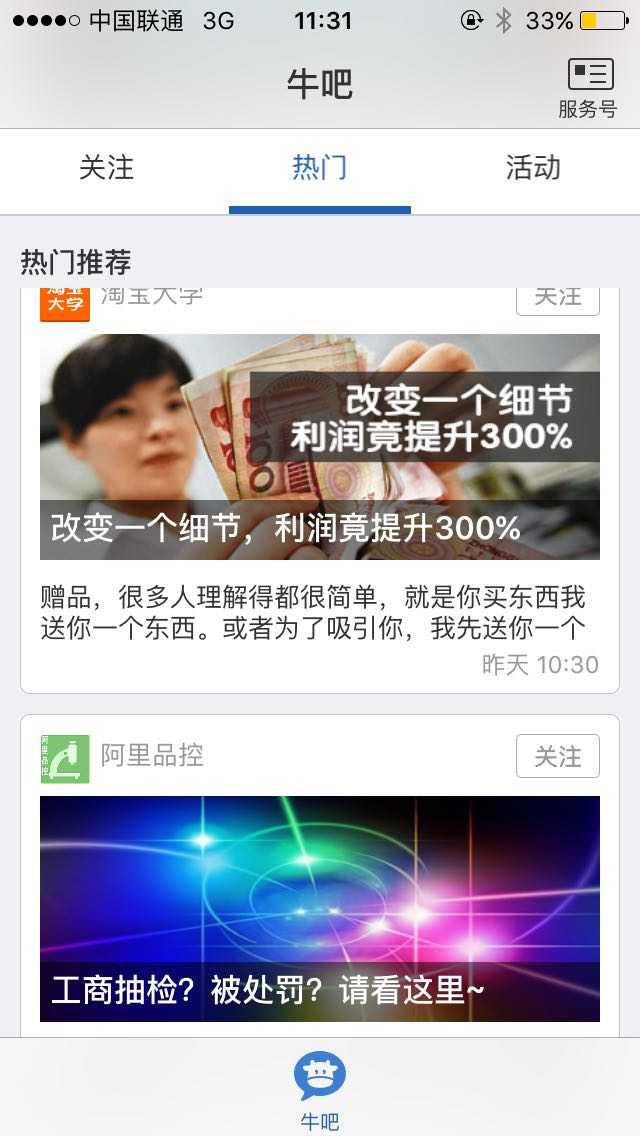Open the article 改变一个细节，利润竟提升300%
The width and height of the screenshot is (640, 1136).
(x=320, y=447)
